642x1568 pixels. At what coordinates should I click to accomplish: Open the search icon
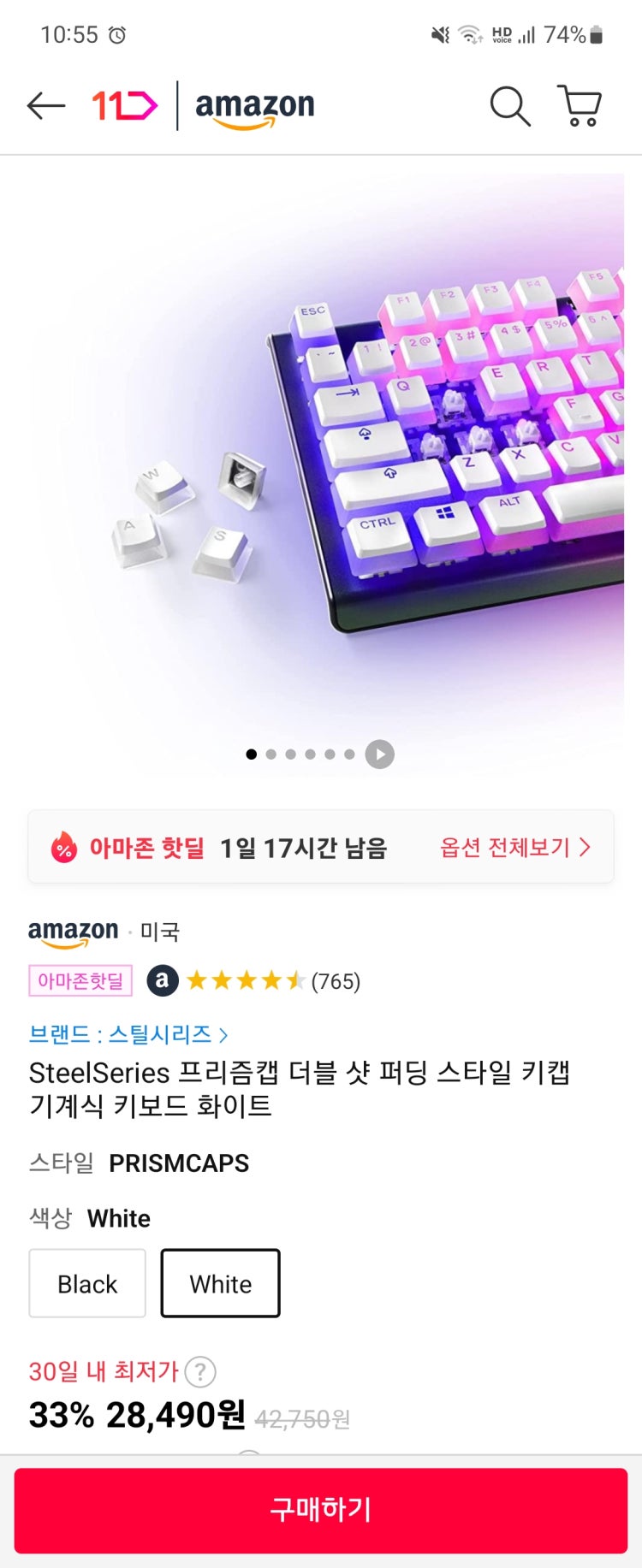pyautogui.click(x=510, y=107)
